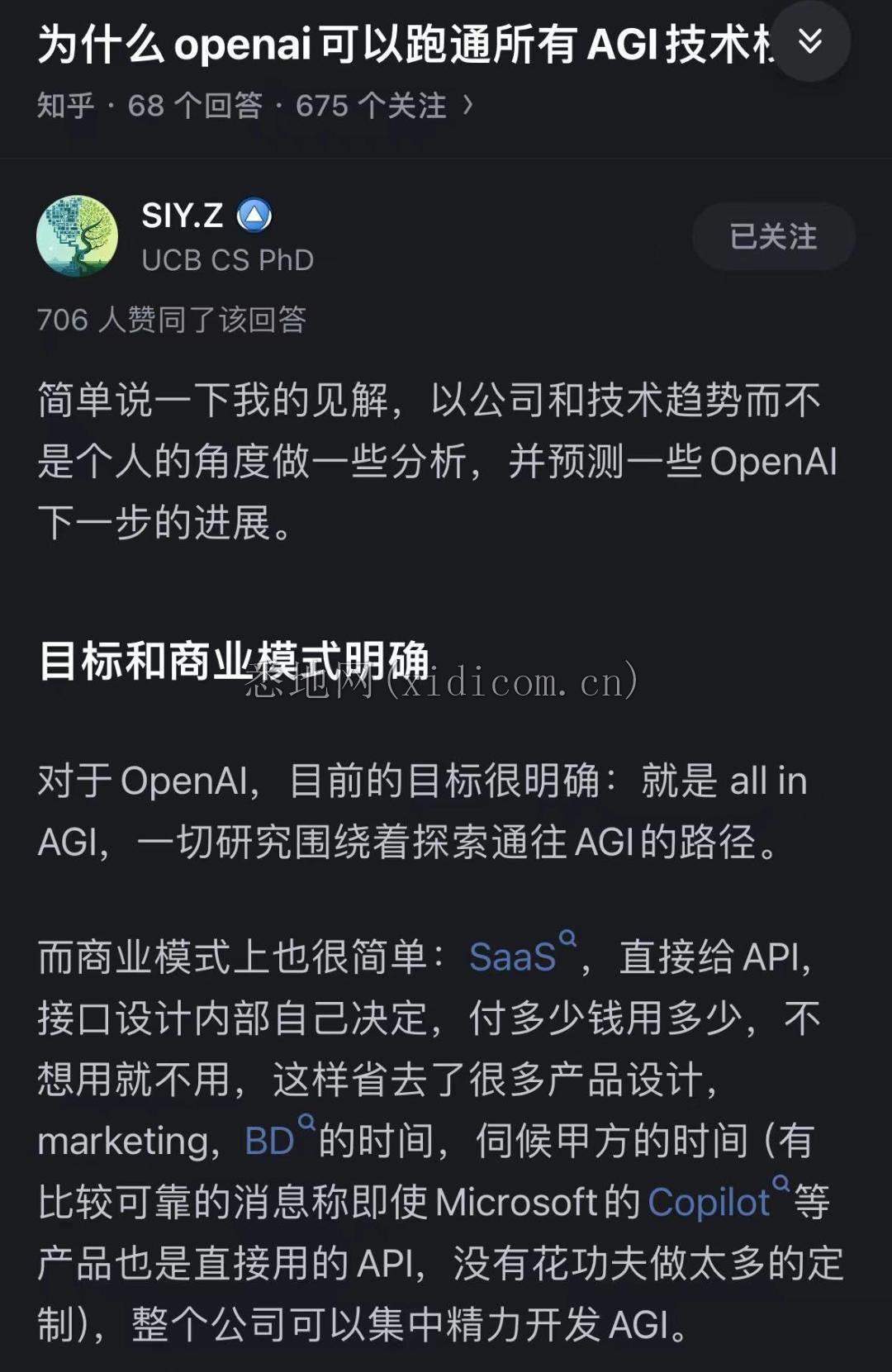Open SIY.Z's profile avatar

[x=78, y=236]
